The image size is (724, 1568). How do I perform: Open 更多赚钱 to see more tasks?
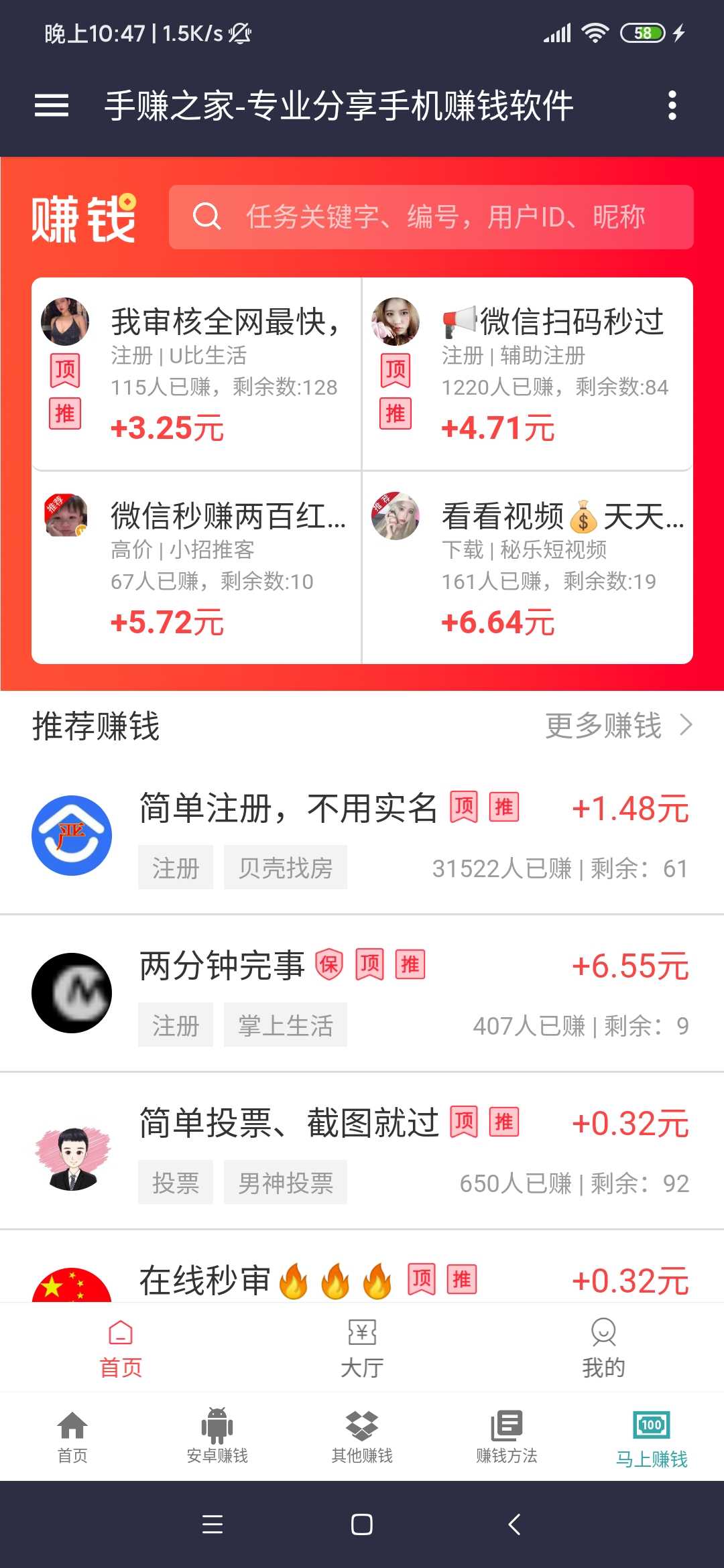pyautogui.click(x=618, y=725)
